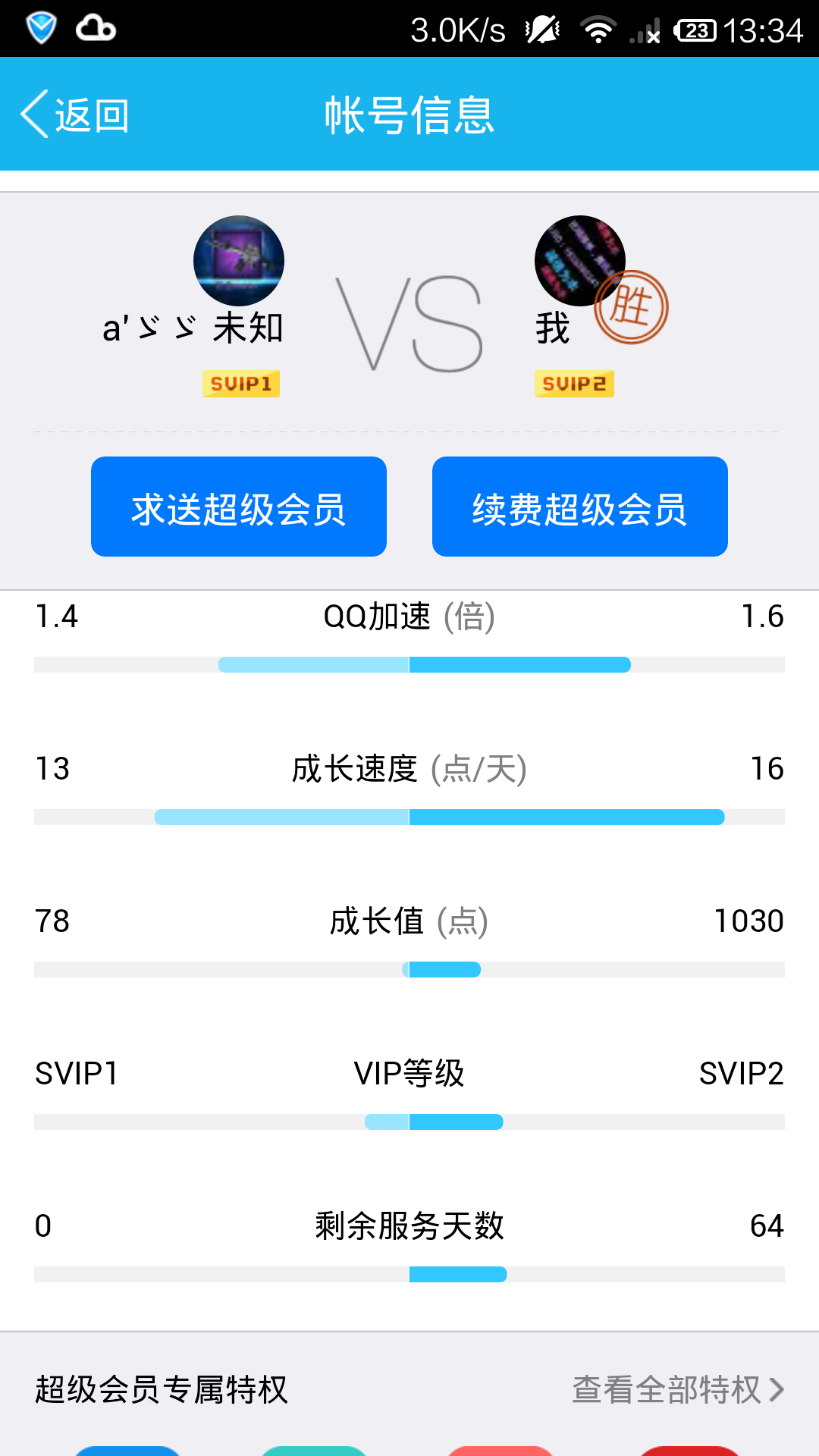Renew membership via 续费超级会员
The width and height of the screenshot is (819, 1456).
click(580, 507)
